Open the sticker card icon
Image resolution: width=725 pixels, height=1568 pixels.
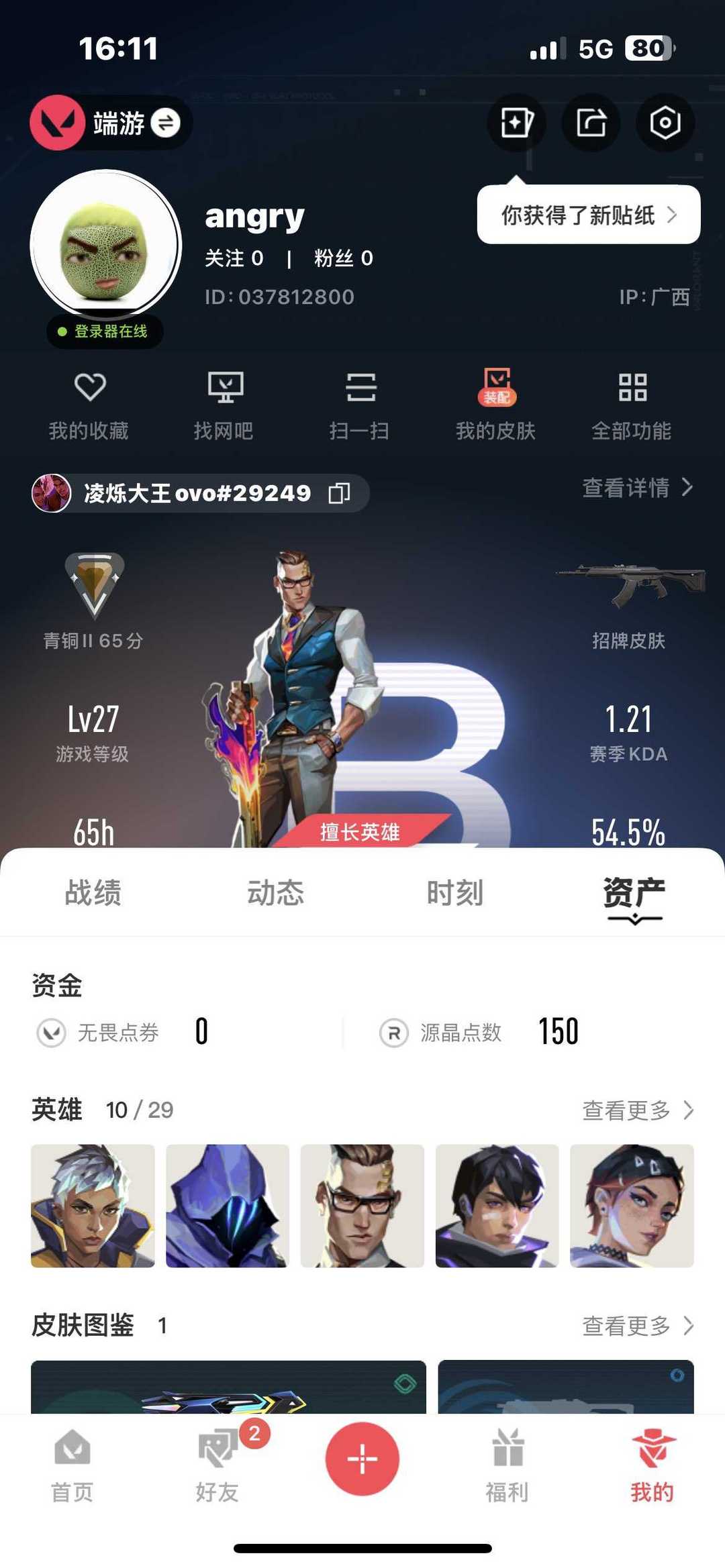pos(516,123)
